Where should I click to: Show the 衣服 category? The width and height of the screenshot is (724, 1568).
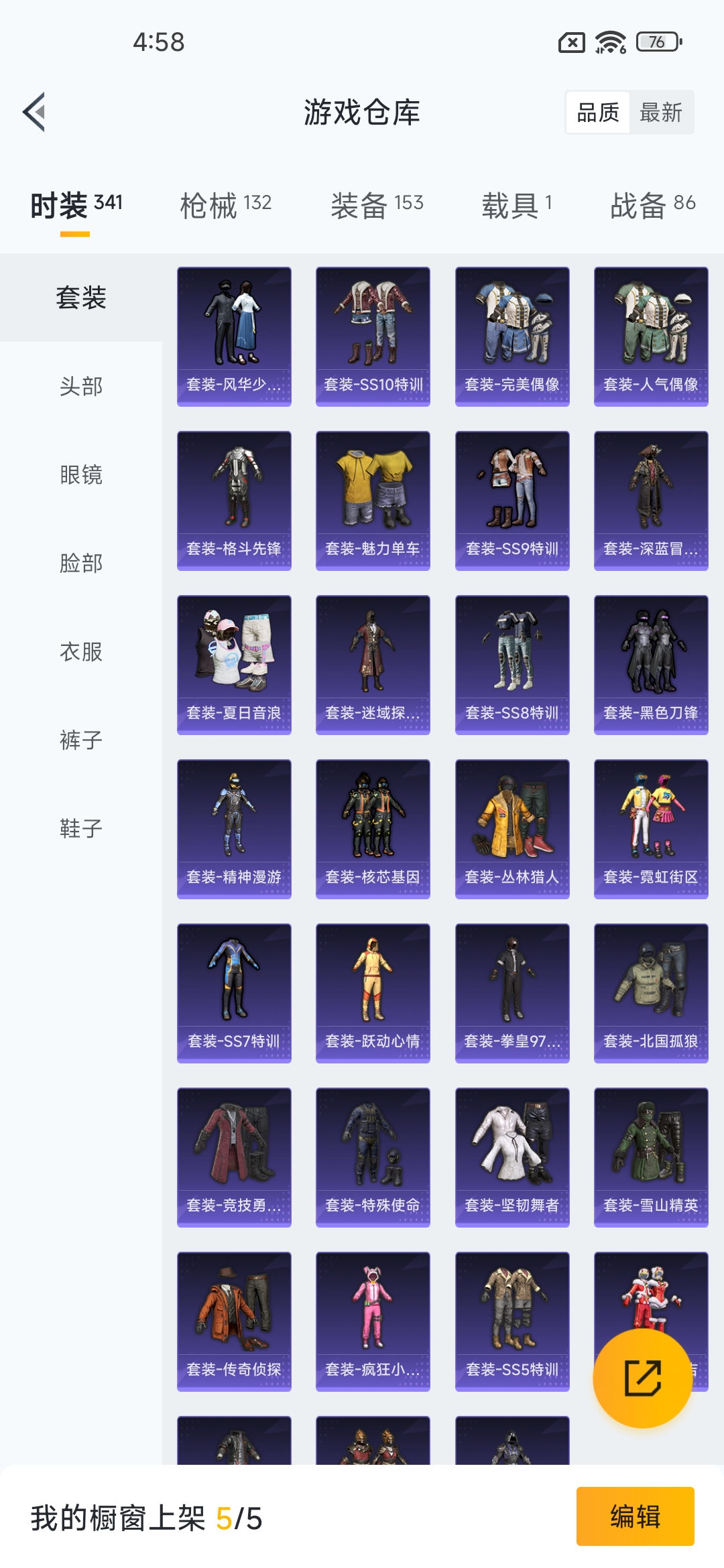coord(81,652)
